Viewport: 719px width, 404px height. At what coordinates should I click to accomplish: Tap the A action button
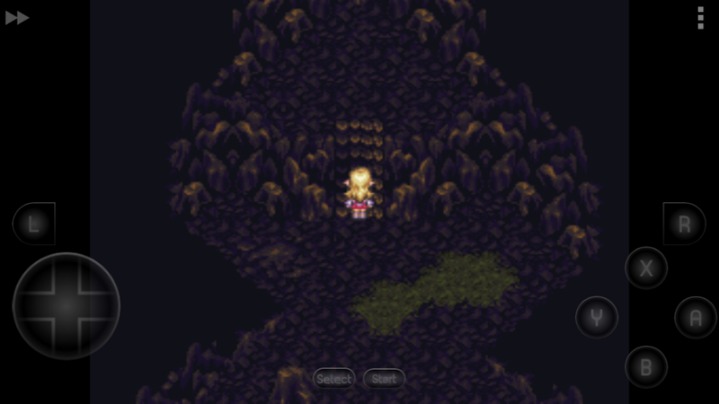click(x=695, y=317)
